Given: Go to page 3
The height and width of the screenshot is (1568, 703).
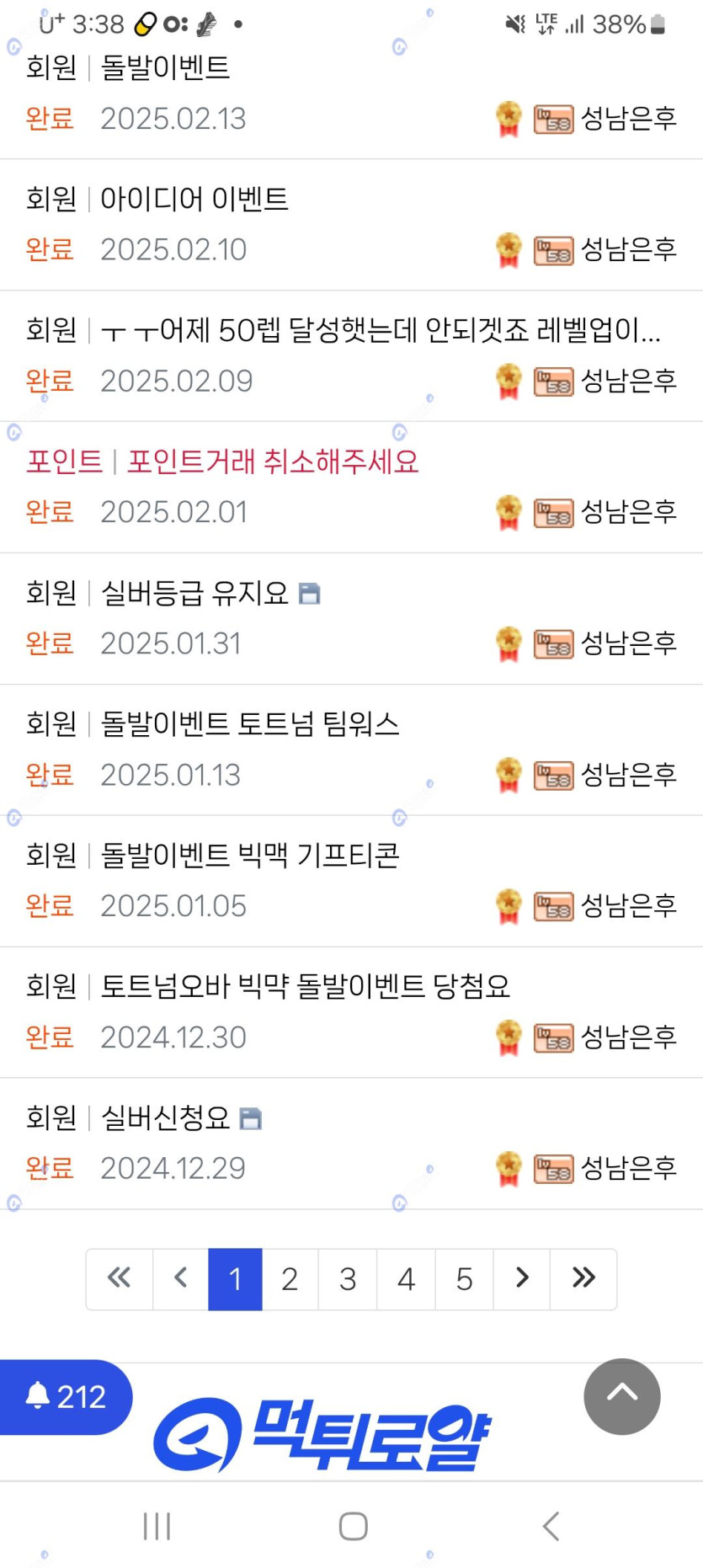Looking at the screenshot, I should coord(348,1279).
